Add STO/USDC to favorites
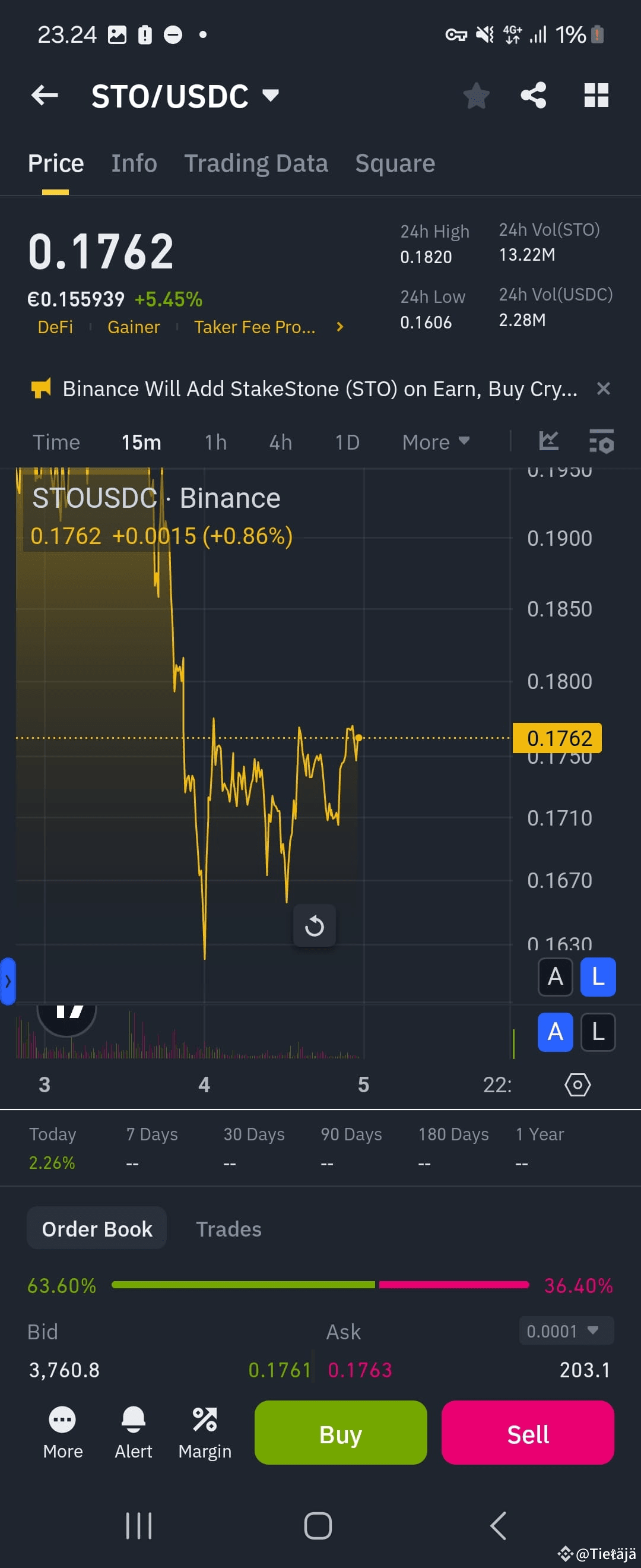Screen dimensions: 641x1568 475,95
